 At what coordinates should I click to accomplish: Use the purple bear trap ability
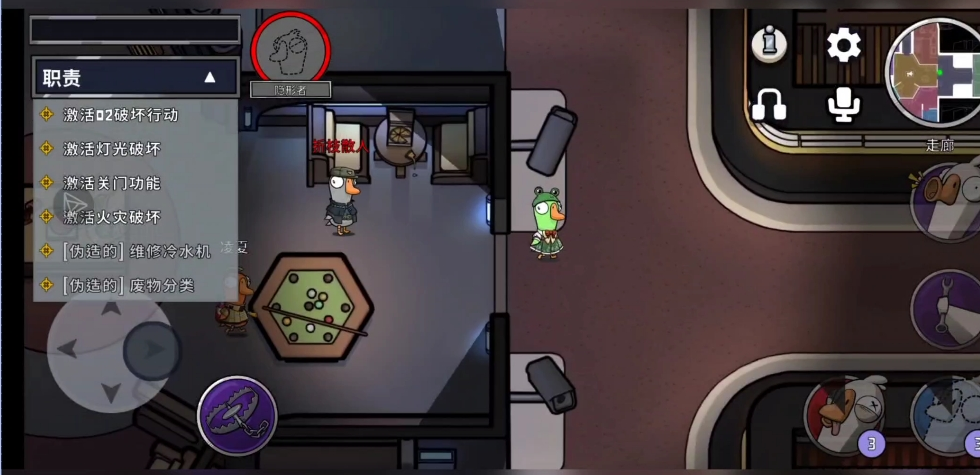click(237, 415)
